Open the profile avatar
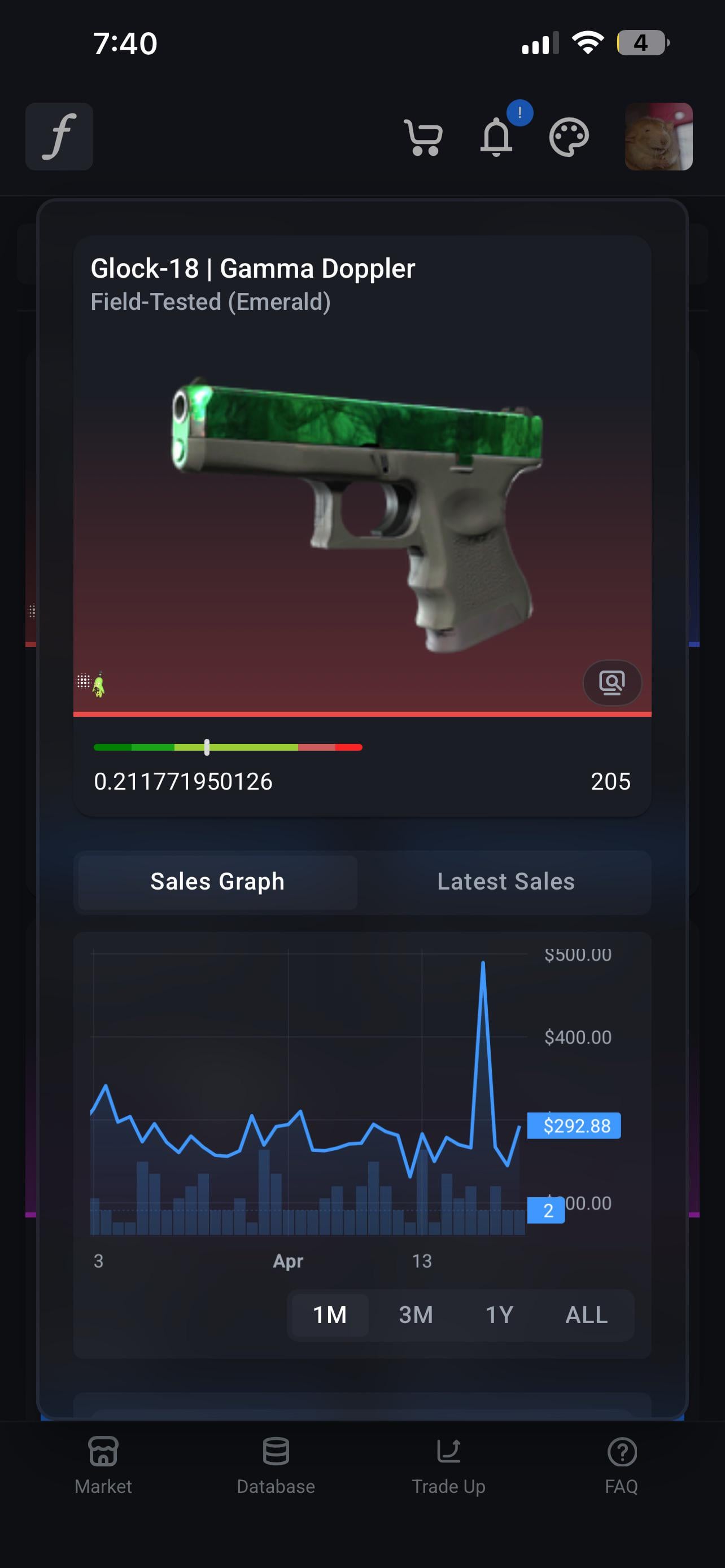The height and width of the screenshot is (1568, 725). pyautogui.click(x=658, y=137)
